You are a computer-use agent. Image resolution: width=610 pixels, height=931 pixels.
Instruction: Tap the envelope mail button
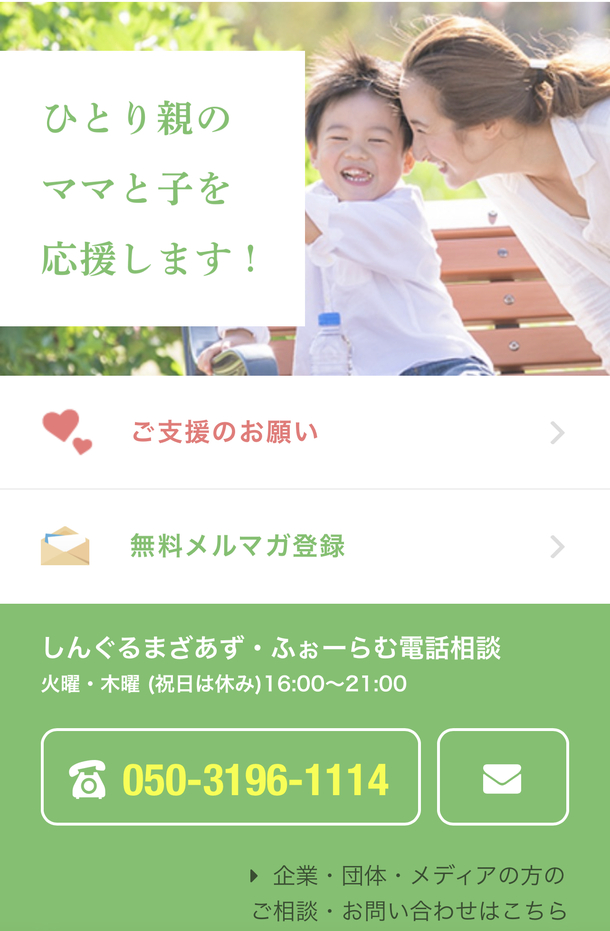tap(502, 777)
